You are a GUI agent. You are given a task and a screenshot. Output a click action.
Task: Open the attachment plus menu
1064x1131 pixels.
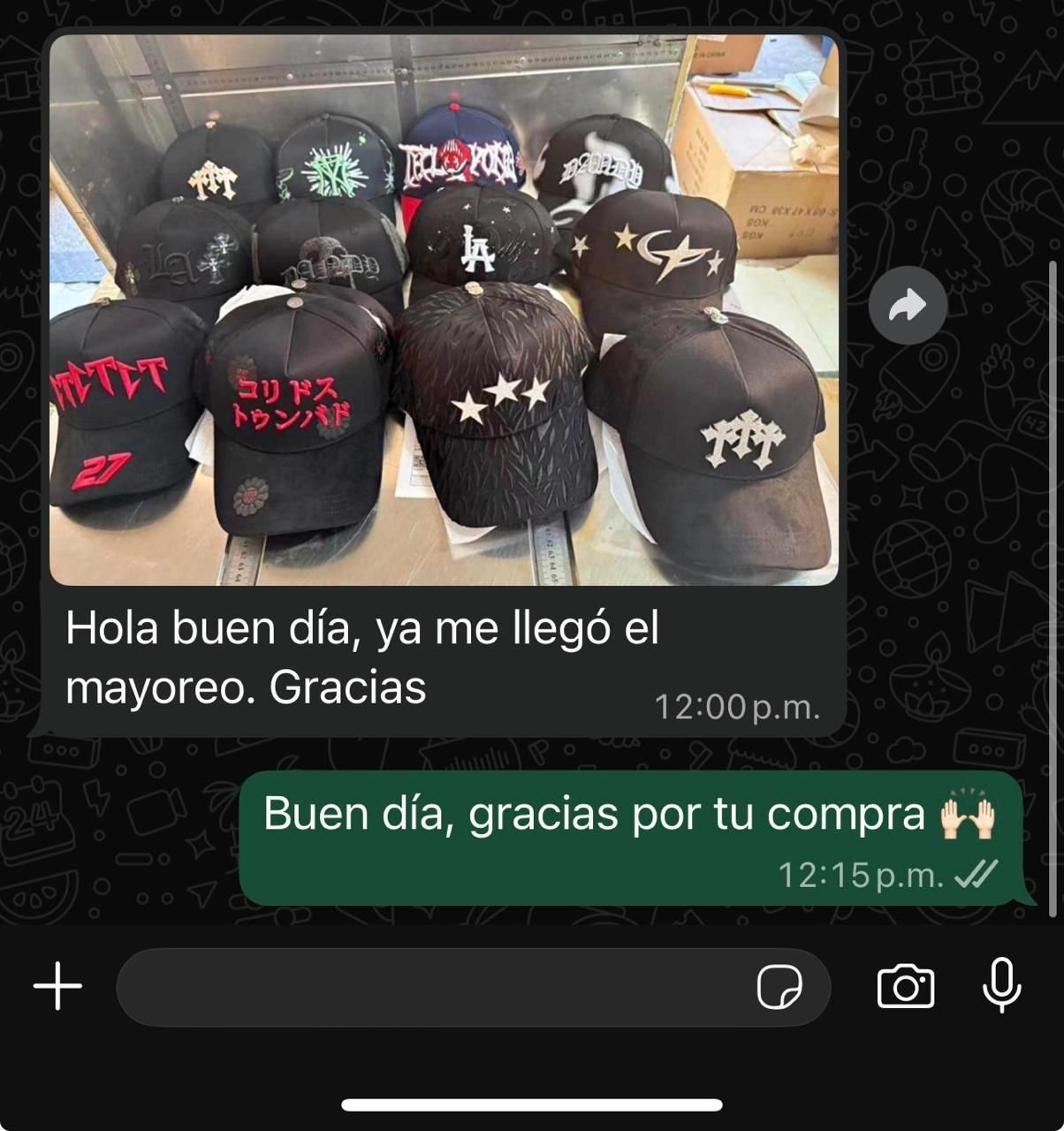click(x=58, y=986)
